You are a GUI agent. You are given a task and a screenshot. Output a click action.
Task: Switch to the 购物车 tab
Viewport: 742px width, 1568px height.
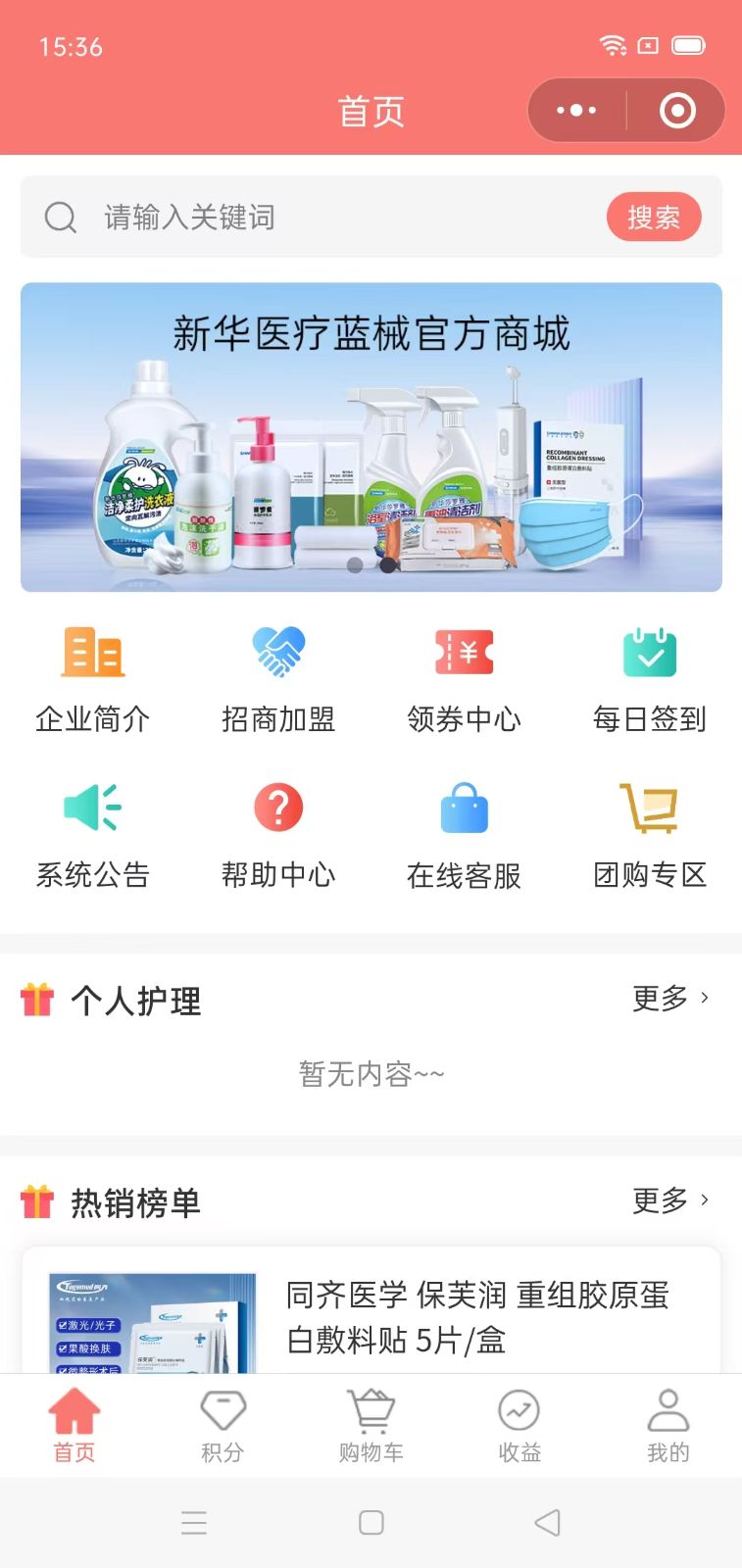click(x=371, y=1427)
